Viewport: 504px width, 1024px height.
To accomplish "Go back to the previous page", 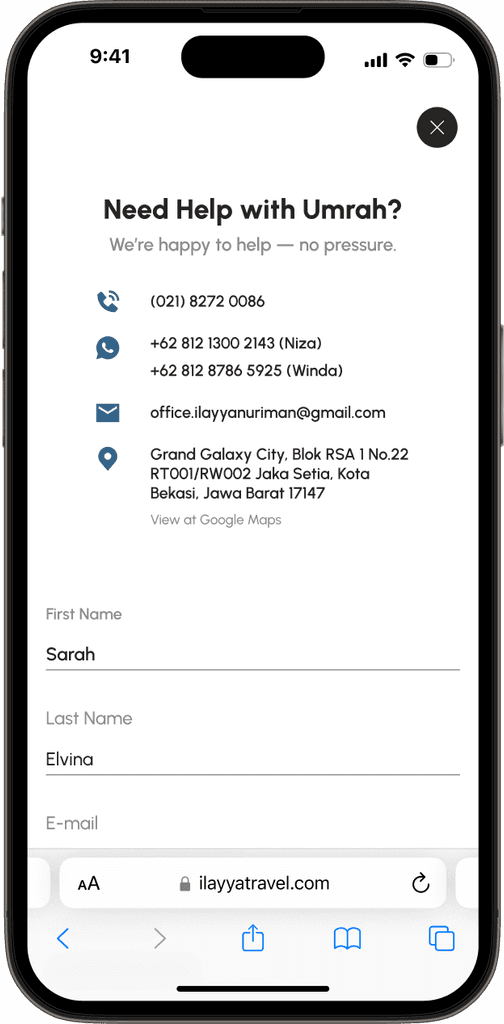I will coord(63,939).
